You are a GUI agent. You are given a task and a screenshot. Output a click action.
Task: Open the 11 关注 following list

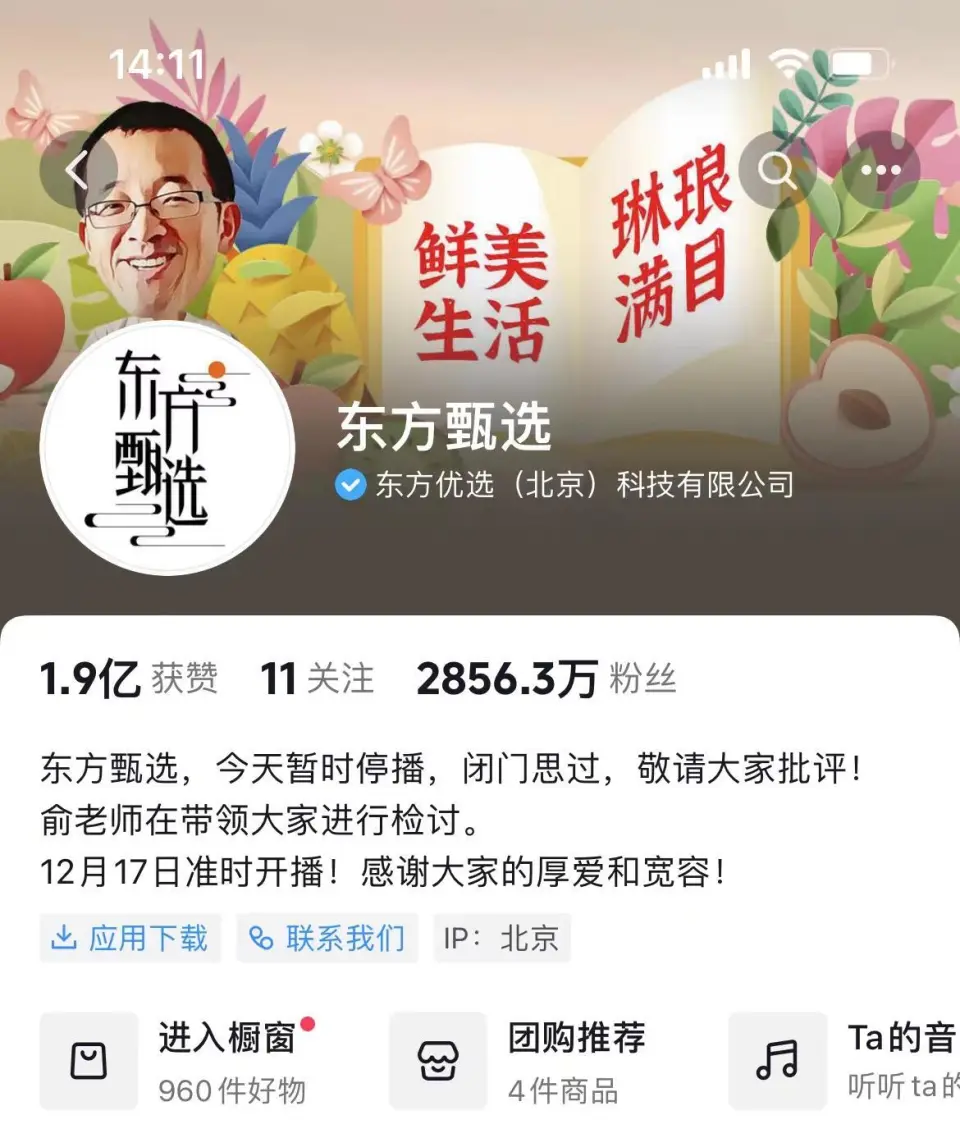tap(316, 680)
